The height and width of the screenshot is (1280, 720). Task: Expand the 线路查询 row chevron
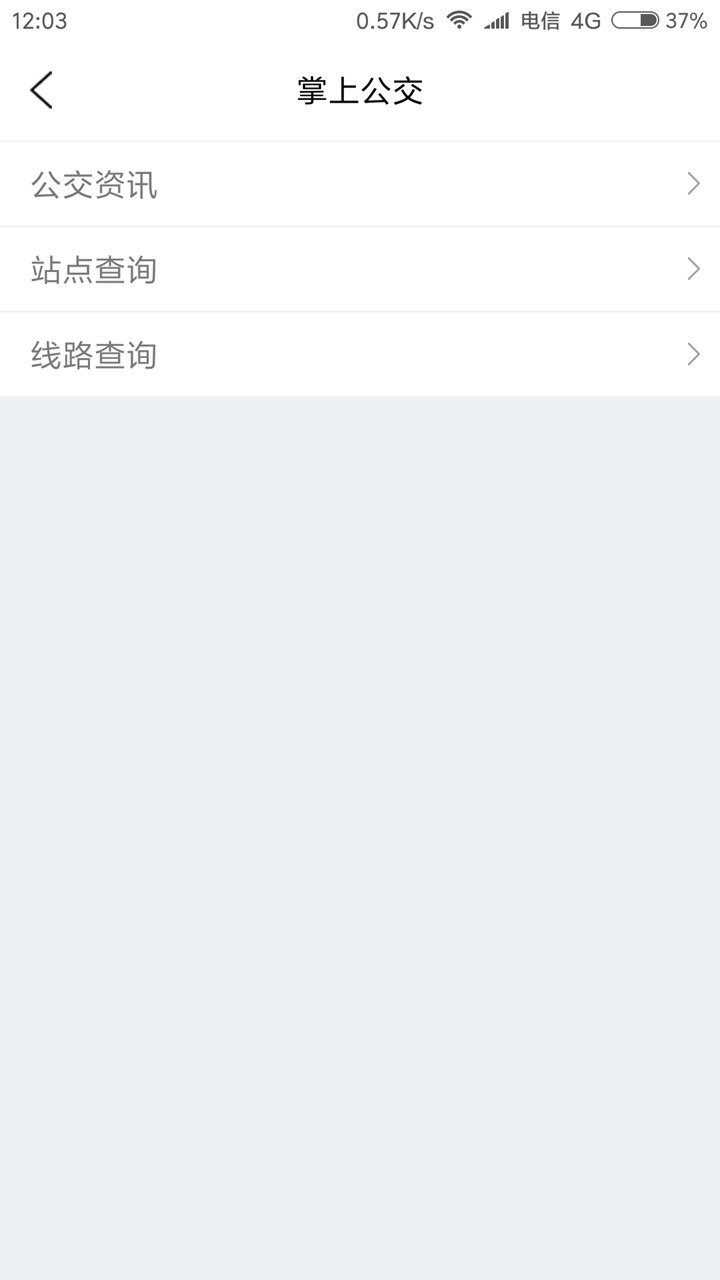693,354
